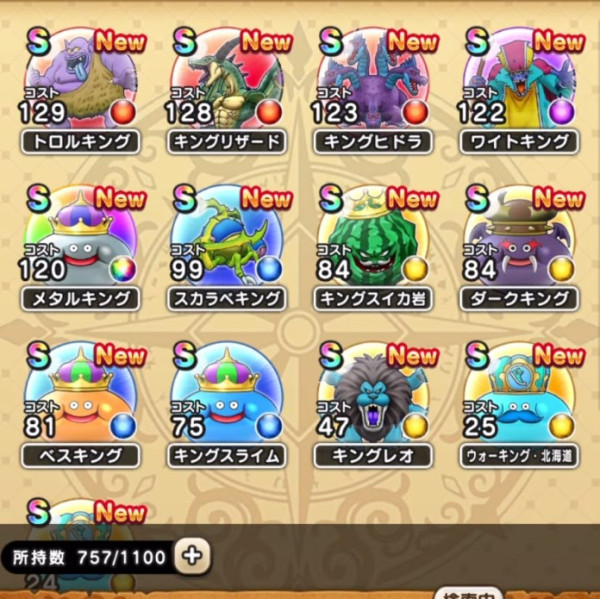This screenshot has width=600, height=599.
Task: Open the ウォーキング・北海道 monster
Action: 520,396
